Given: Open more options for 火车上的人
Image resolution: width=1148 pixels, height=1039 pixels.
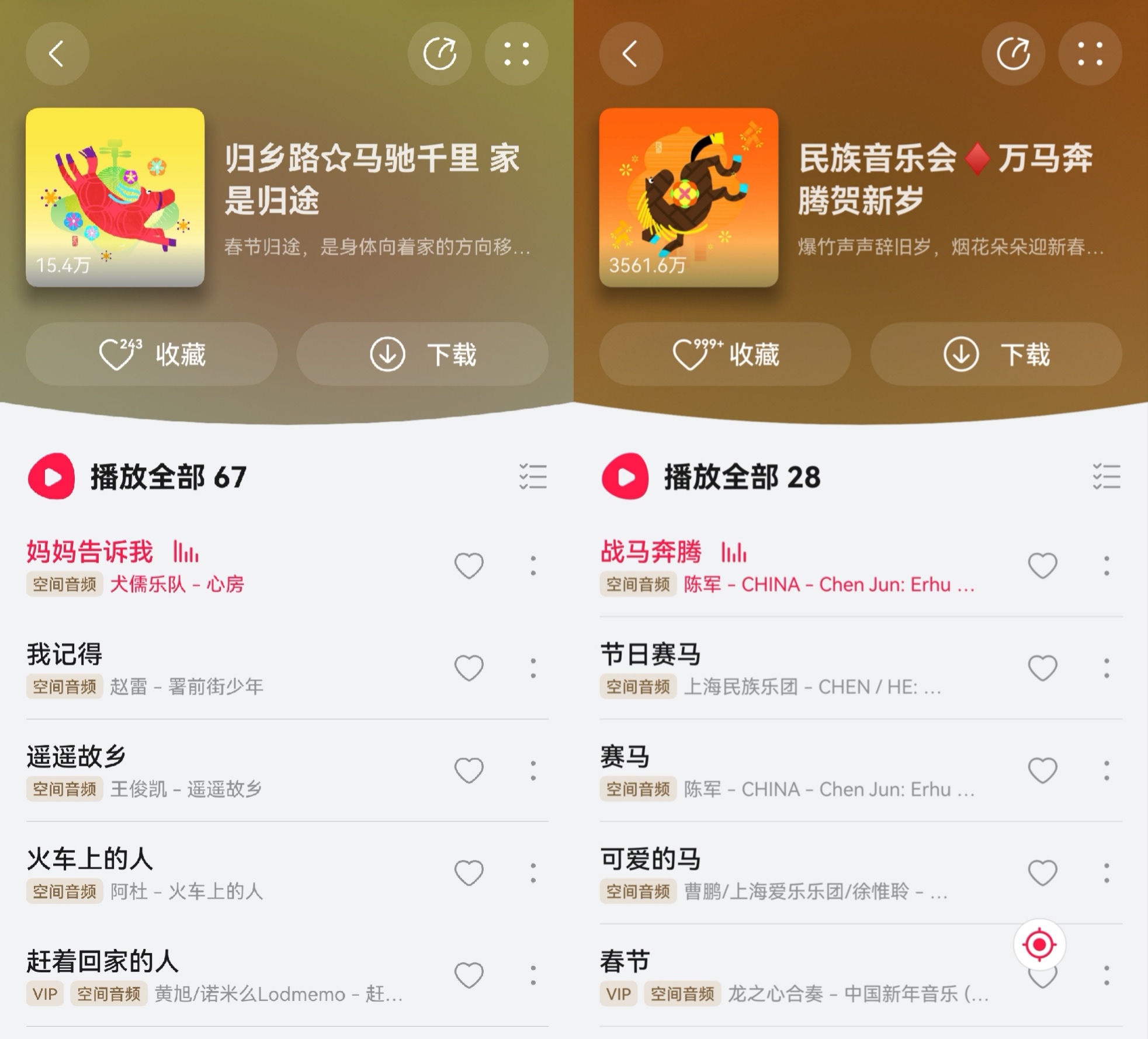Looking at the screenshot, I should point(533,873).
